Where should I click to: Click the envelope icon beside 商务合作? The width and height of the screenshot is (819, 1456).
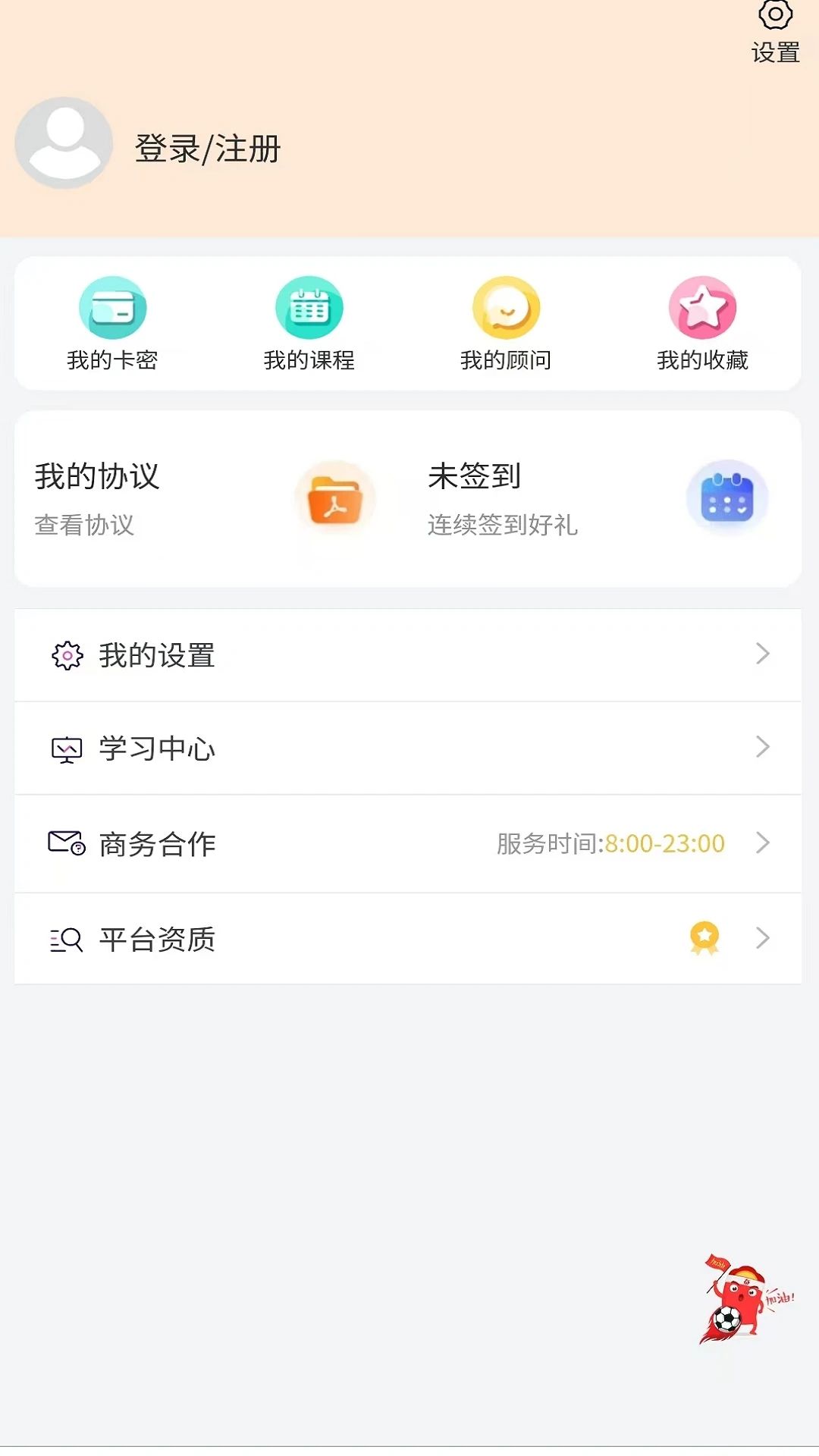click(x=64, y=842)
